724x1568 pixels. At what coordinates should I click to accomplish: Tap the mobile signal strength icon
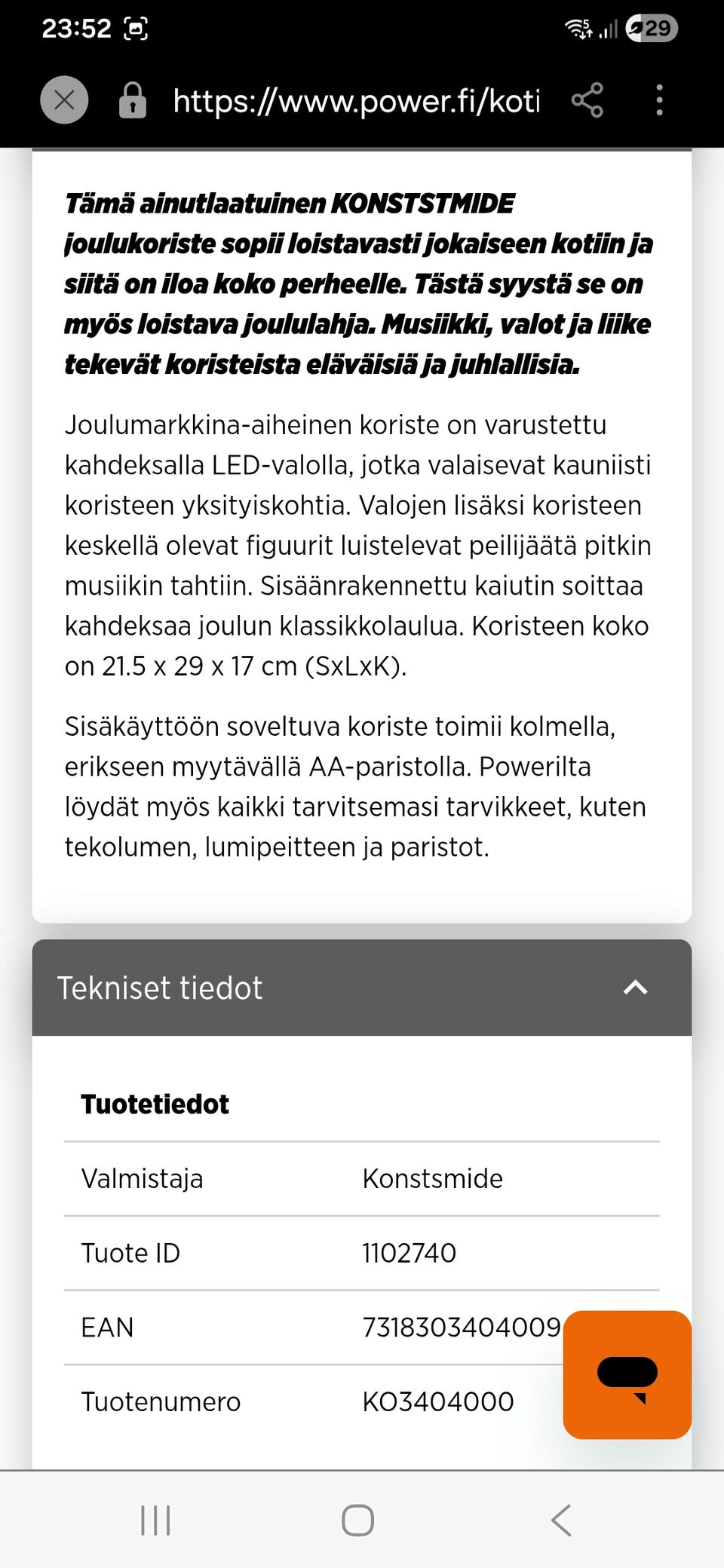[608, 30]
